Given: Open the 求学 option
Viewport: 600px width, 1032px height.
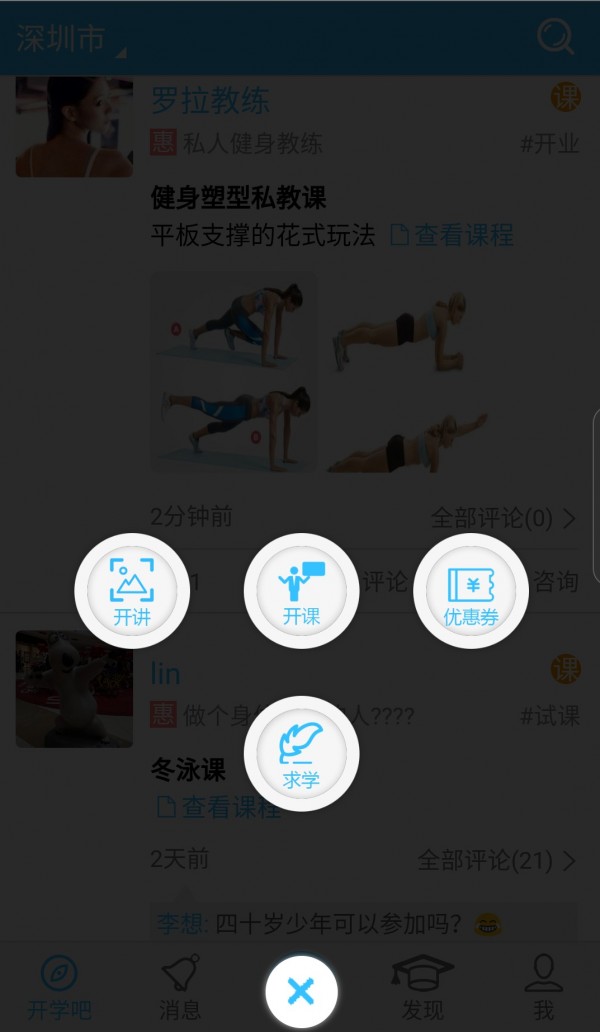Looking at the screenshot, I should click(x=301, y=754).
